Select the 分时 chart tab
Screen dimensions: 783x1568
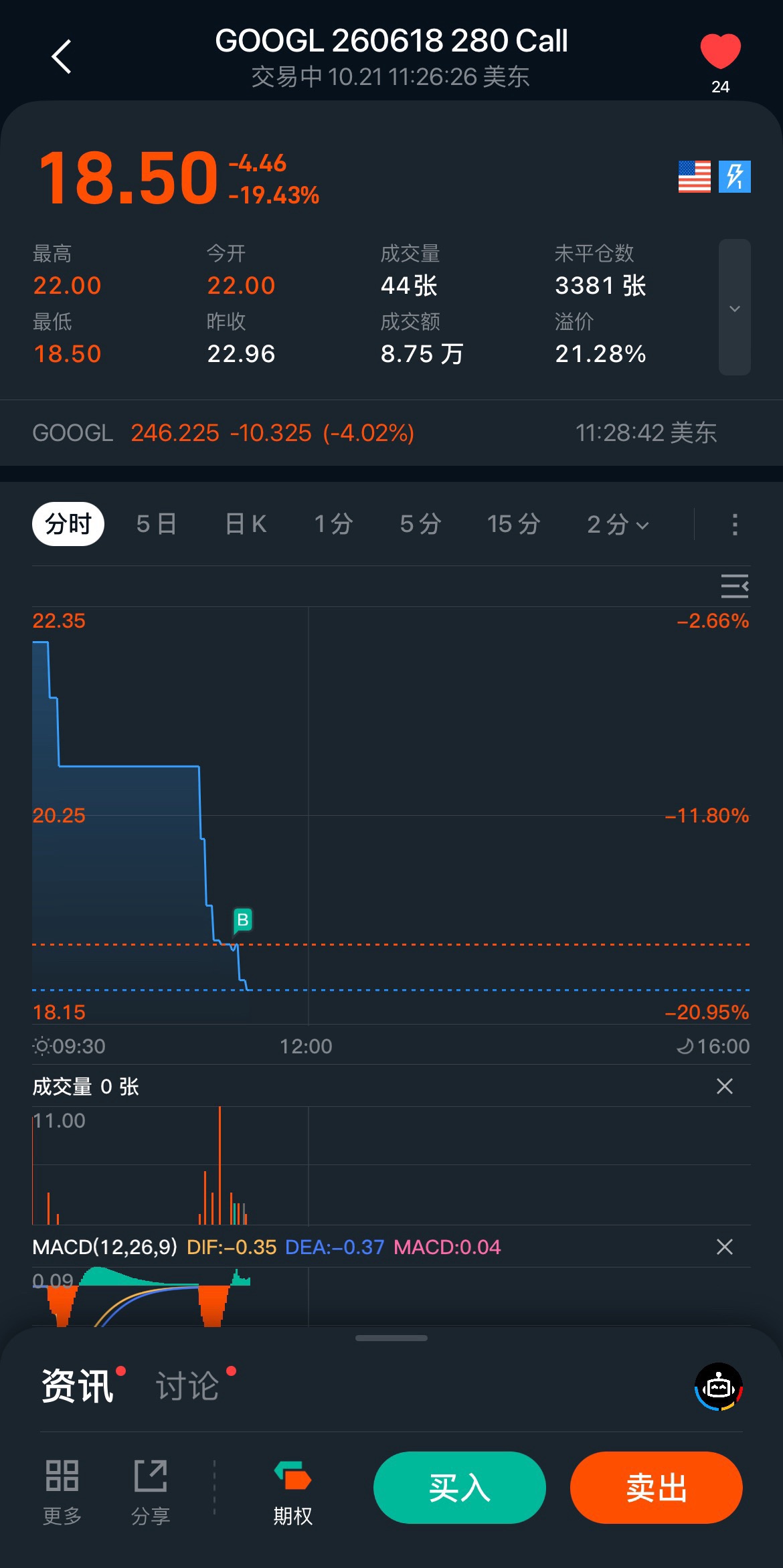[x=68, y=524]
